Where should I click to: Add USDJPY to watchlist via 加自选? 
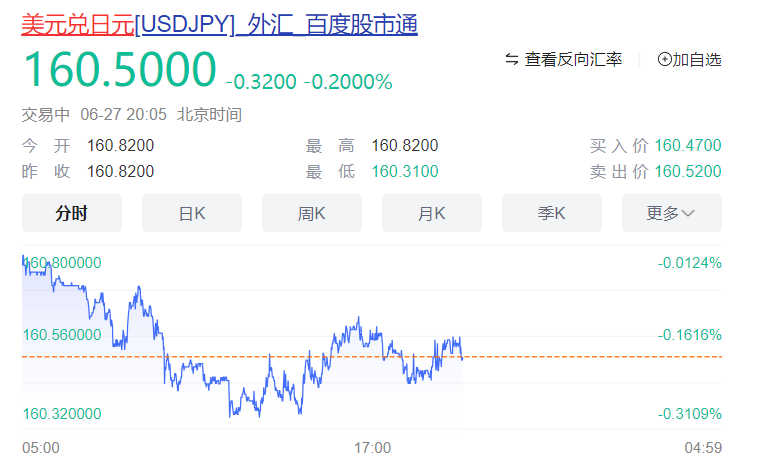(689, 60)
